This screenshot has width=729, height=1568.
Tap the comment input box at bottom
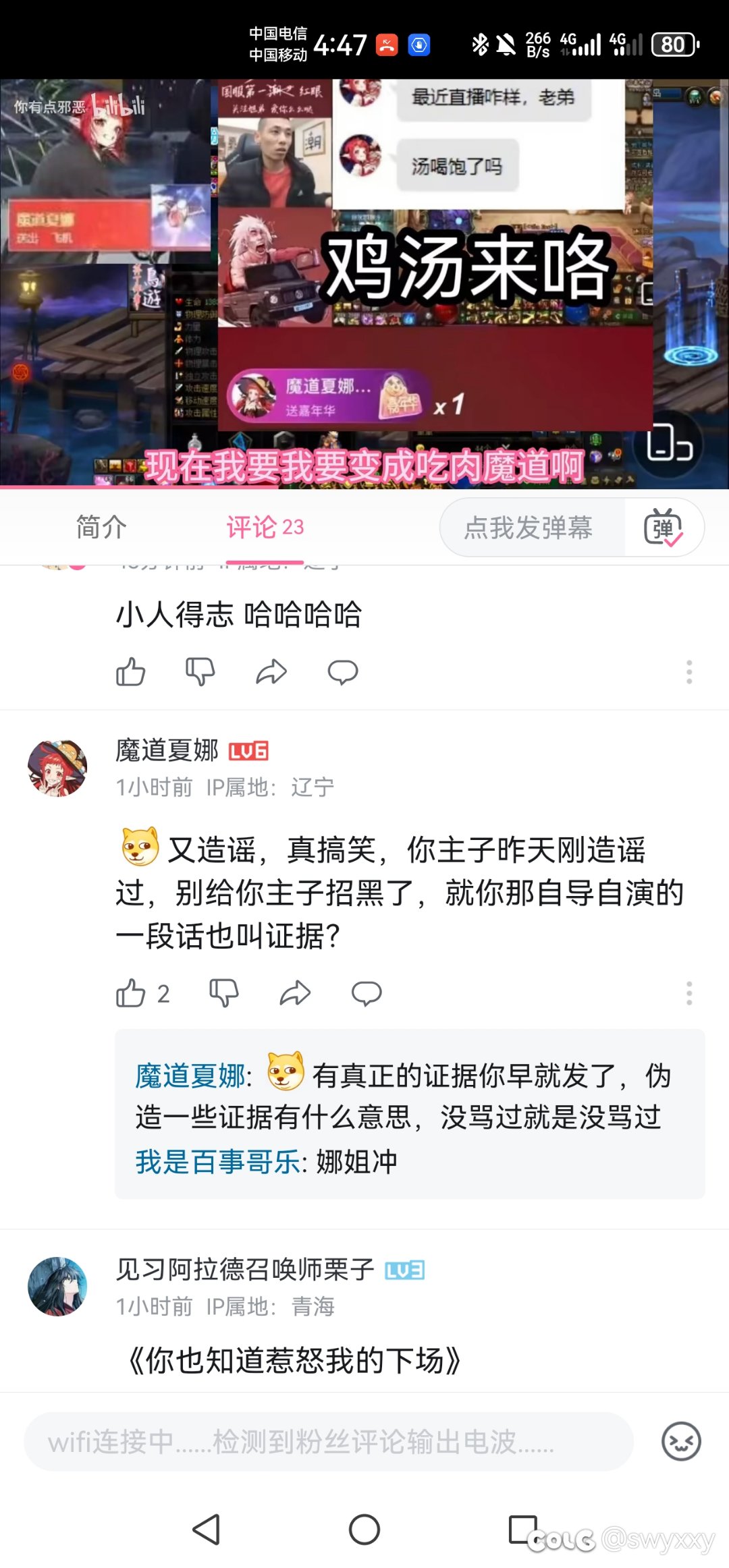329,1442
